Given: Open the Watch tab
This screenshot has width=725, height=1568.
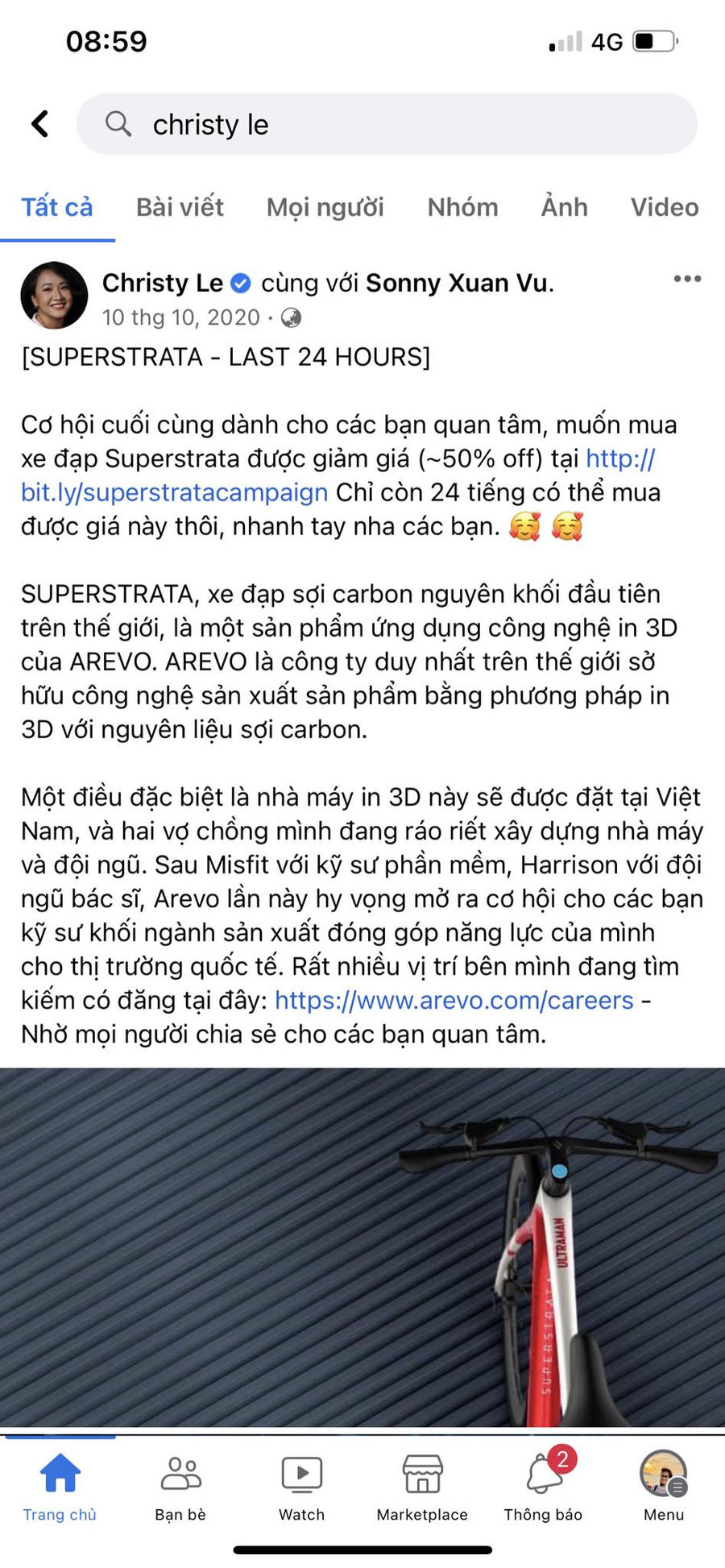Looking at the screenshot, I should [301, 1487].
